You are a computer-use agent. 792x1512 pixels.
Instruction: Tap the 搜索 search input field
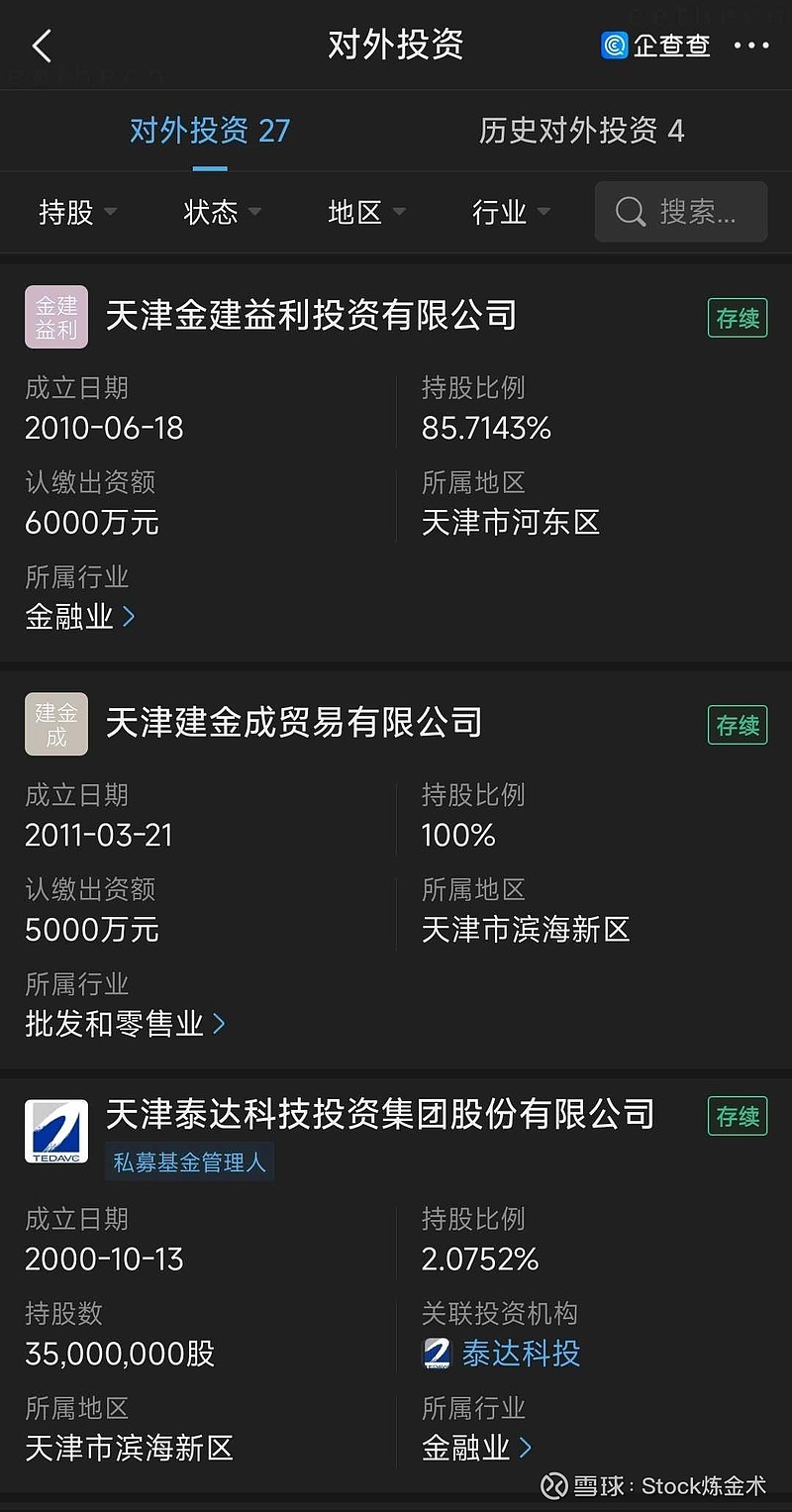[693, 211]
